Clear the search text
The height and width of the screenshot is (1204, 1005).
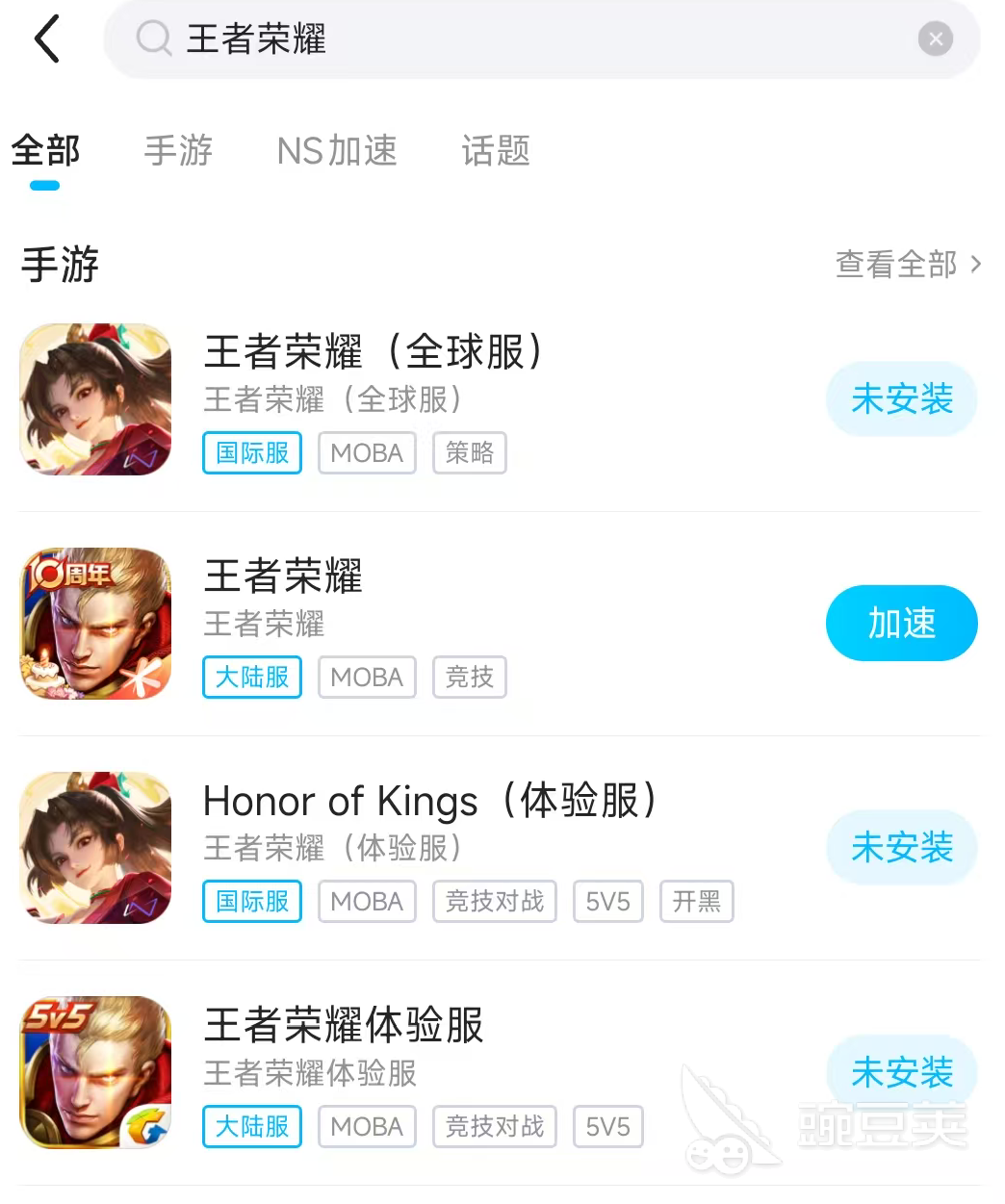click(x=935, y=39)
